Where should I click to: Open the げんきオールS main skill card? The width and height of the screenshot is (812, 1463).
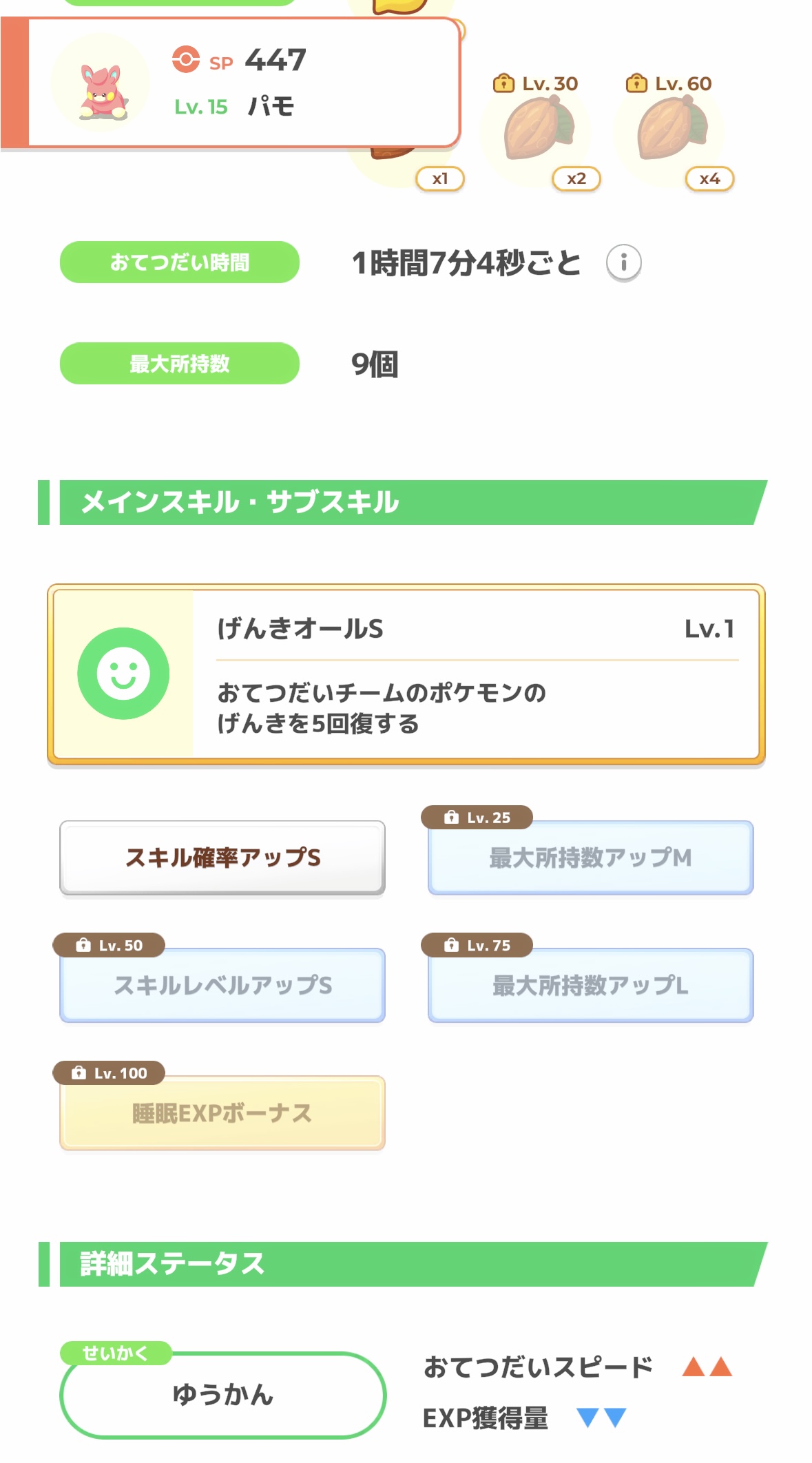coord(406,674)
